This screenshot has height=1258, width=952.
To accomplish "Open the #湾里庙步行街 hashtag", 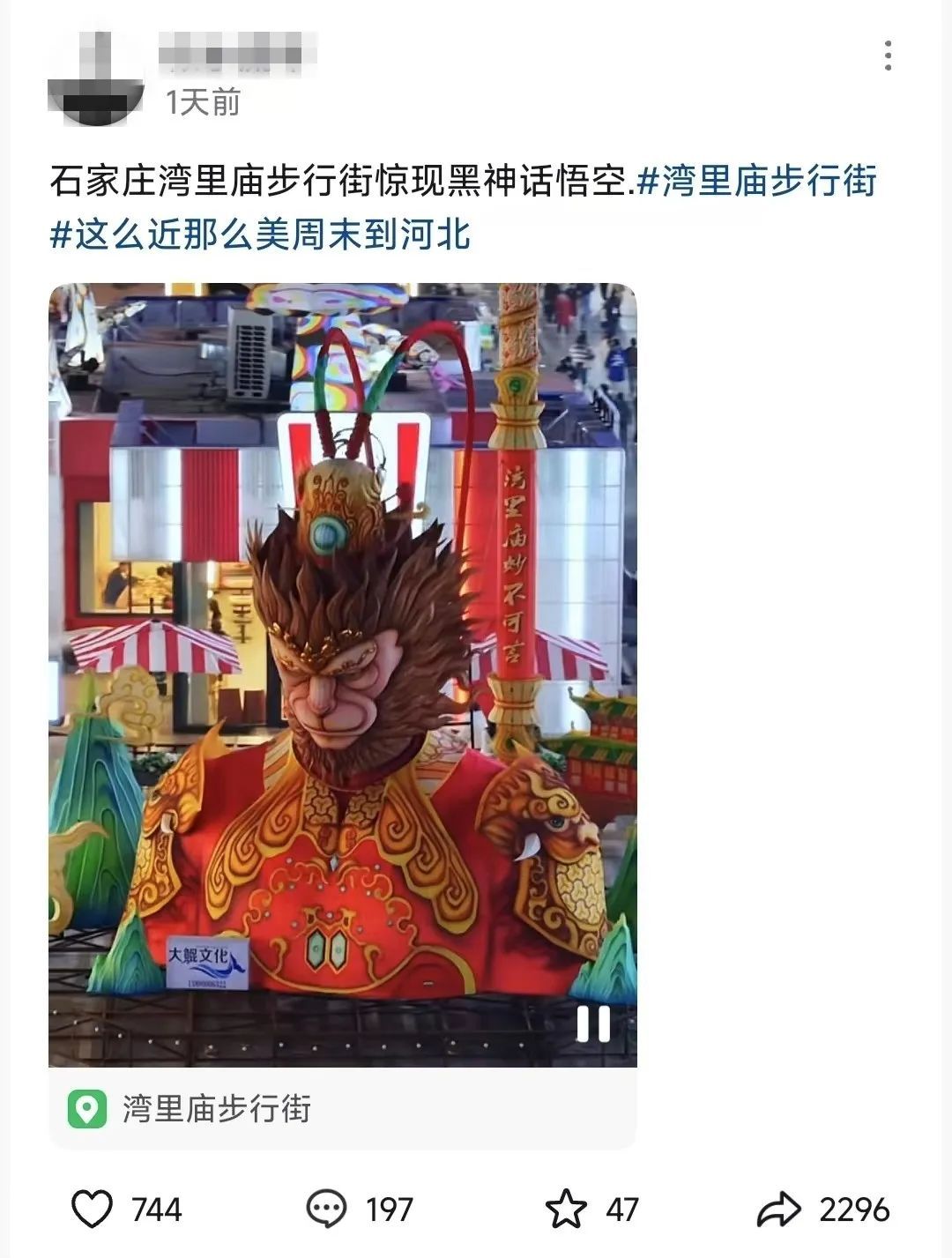I will coord(756,182).
